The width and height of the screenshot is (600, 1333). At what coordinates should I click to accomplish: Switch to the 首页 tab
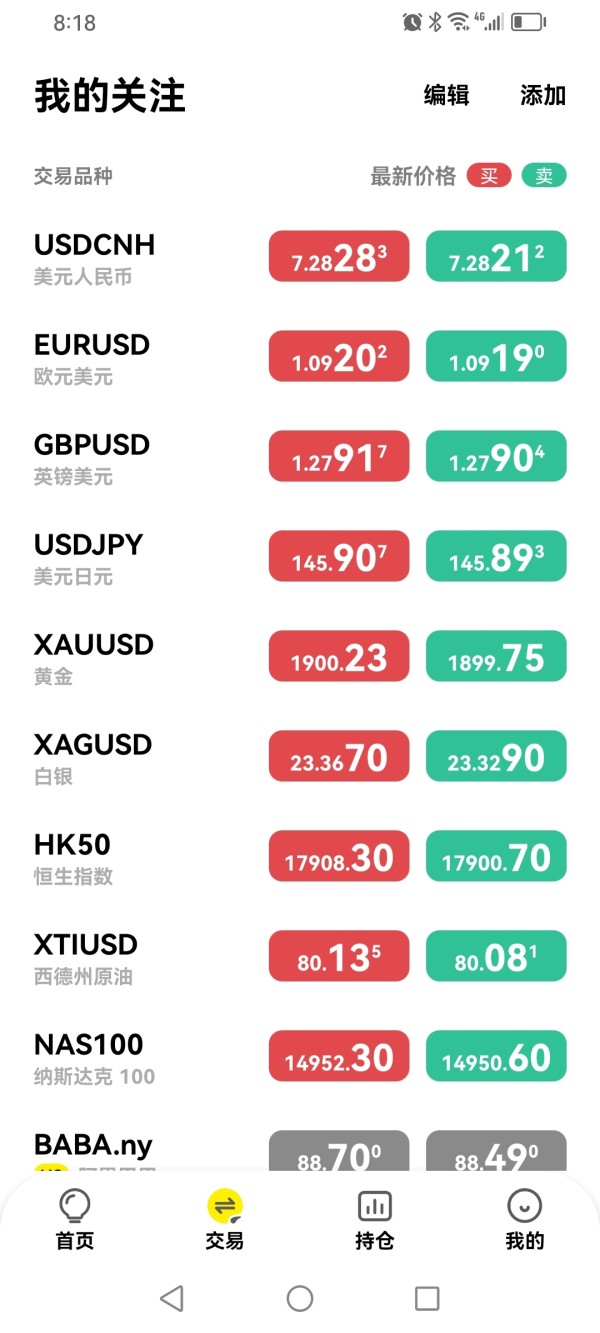(x=75, y=1219)
